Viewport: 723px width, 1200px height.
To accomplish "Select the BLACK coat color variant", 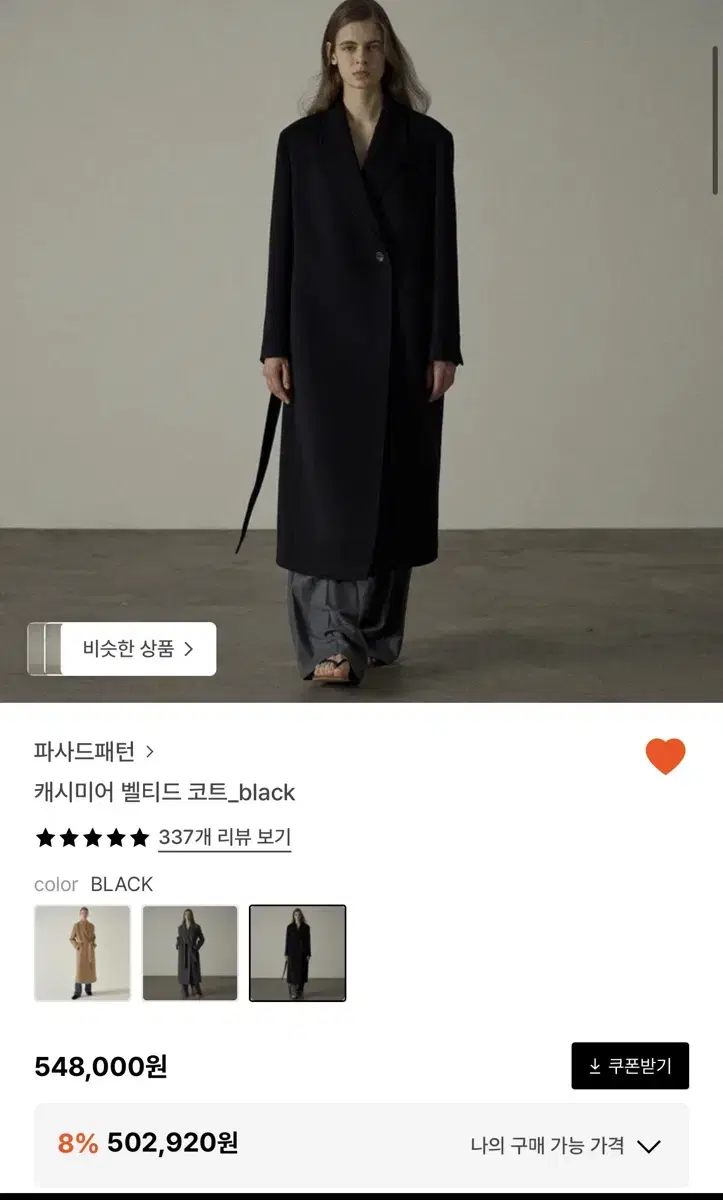I will (x=297, y=953).
